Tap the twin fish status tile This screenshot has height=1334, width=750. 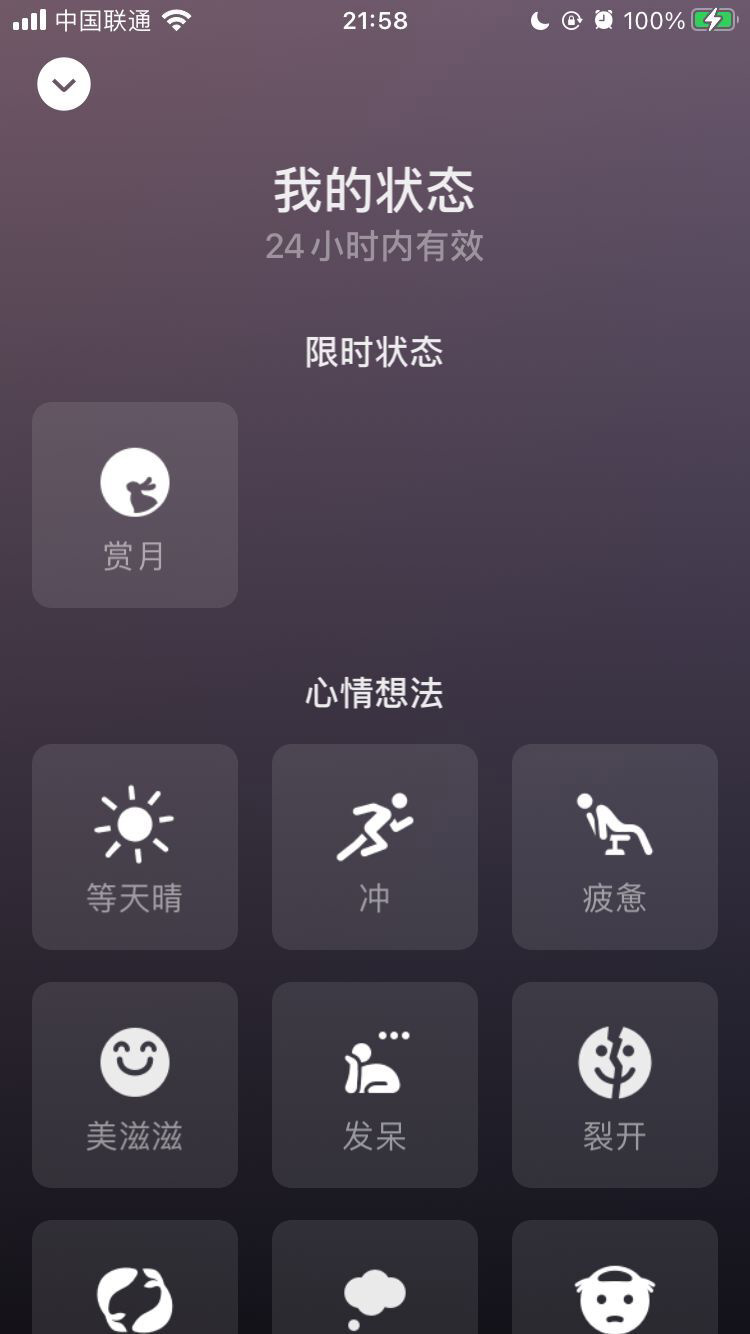(135, 1277)
